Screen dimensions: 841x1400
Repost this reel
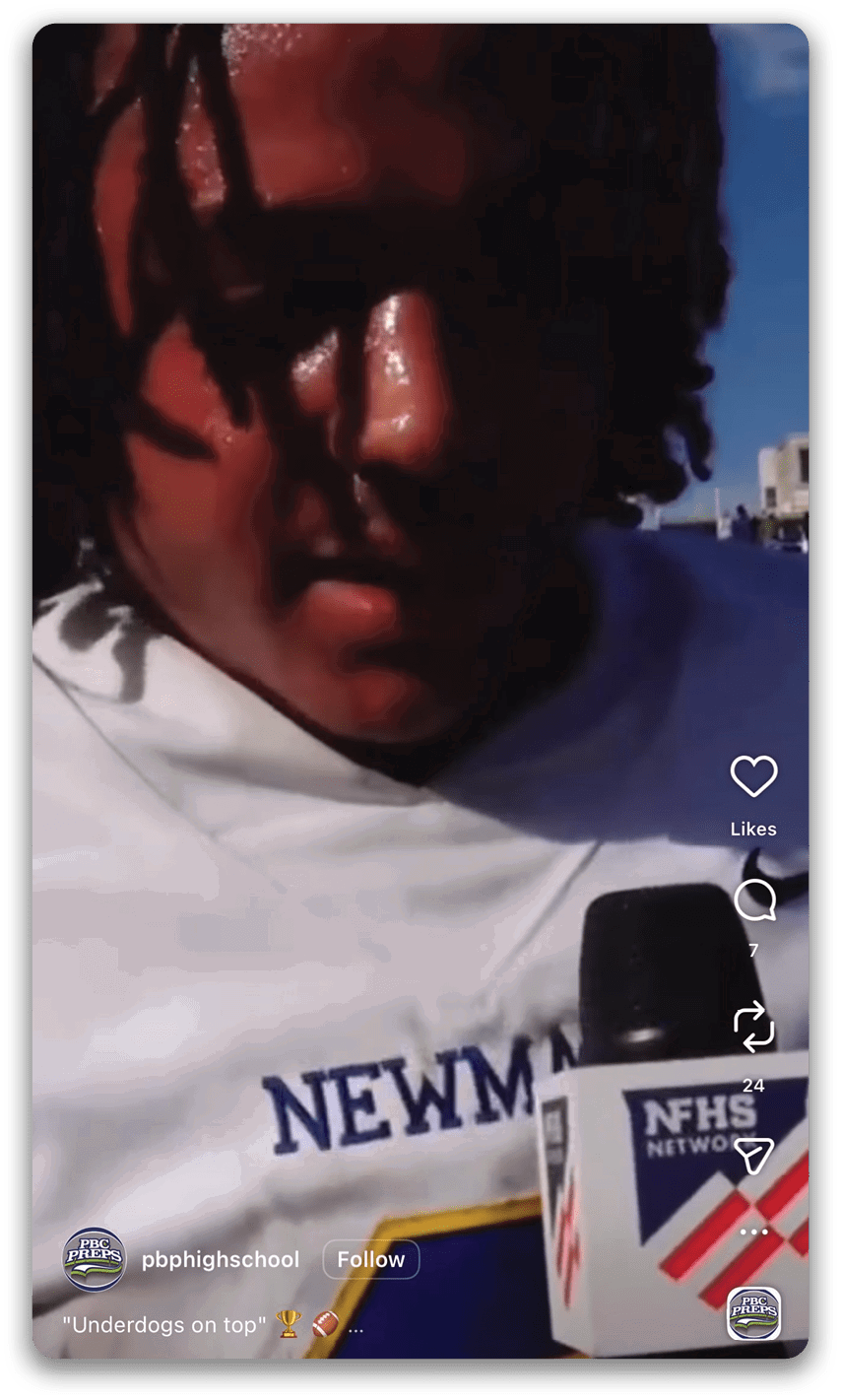(x=753, y=1027)
